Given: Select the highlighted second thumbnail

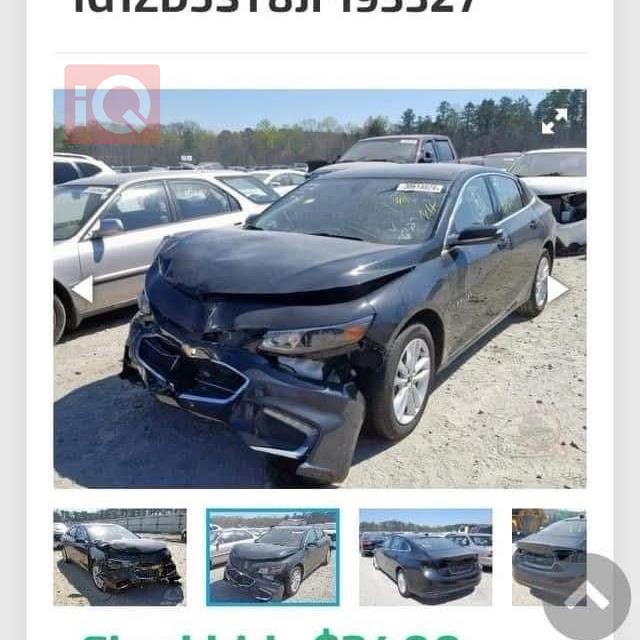Looking at the screenshot, I should [273, 557].
